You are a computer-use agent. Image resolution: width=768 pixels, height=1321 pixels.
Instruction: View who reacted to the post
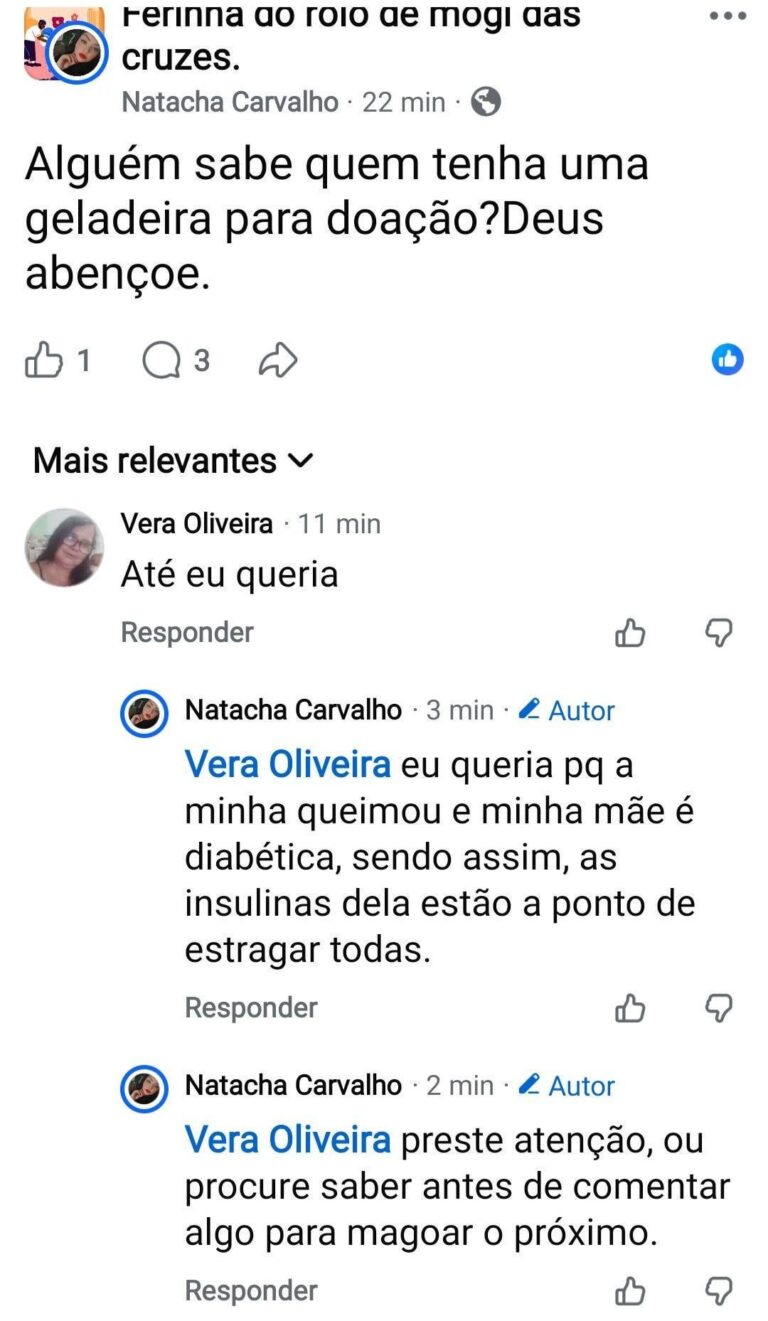tap(728, 360)
